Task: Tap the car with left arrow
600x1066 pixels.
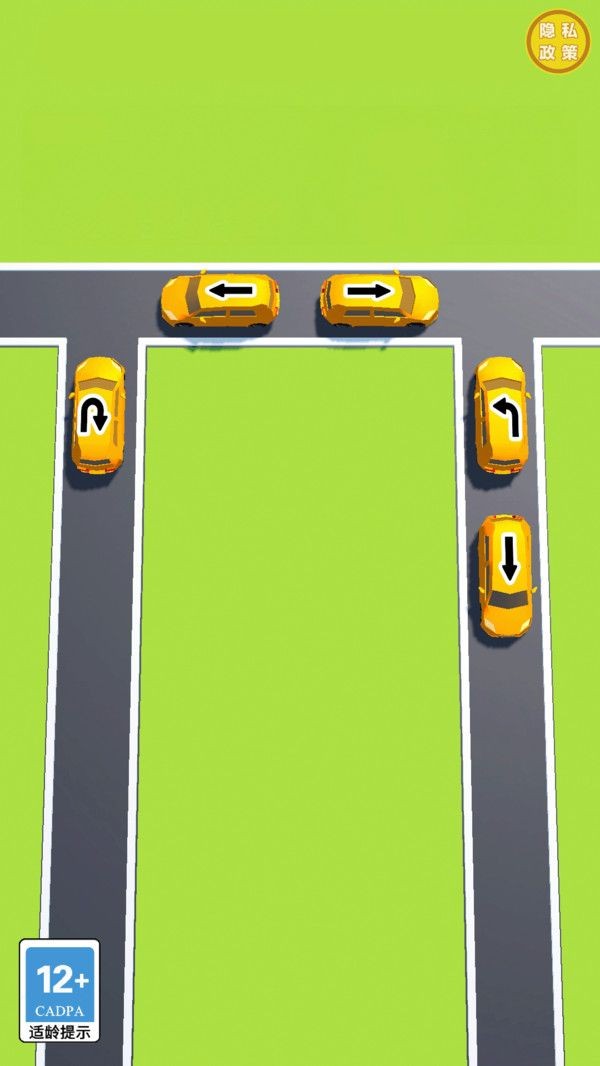Action: click(220, 299)
